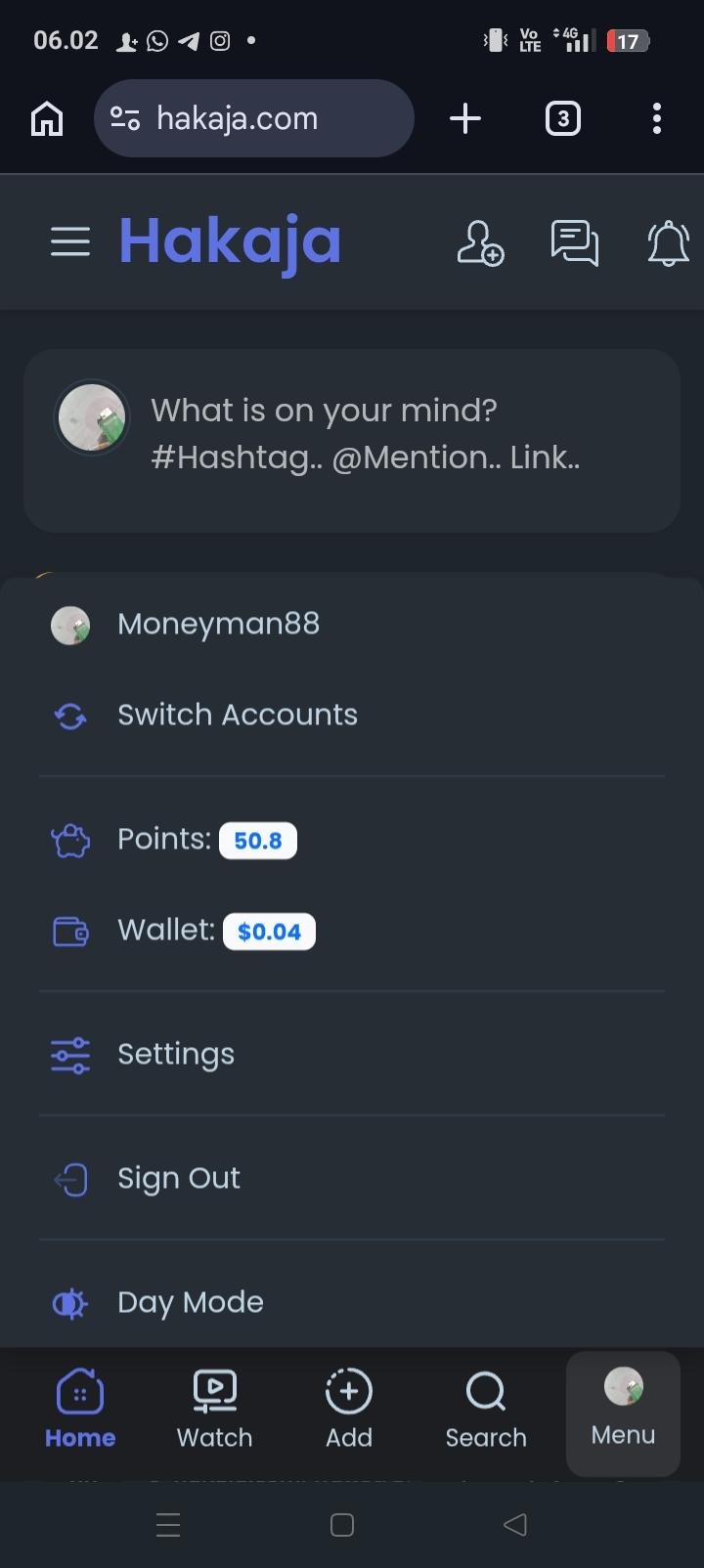Tap the What is on your mind box
Image resolution: width=704 pixels, height=1568 pixels.
(364, 433)
